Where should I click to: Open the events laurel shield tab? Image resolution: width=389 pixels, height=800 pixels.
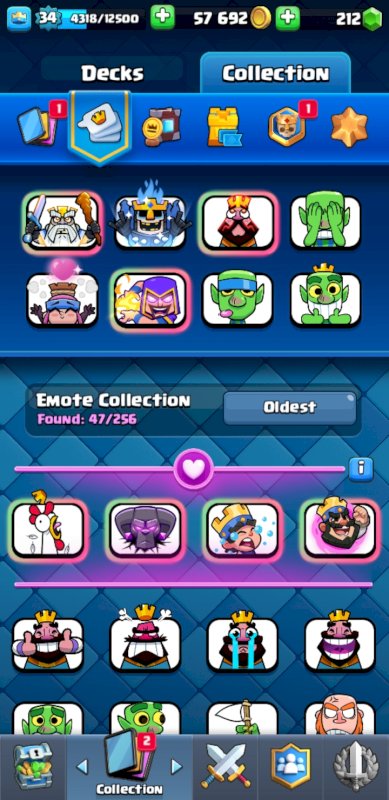coord(356,767)
